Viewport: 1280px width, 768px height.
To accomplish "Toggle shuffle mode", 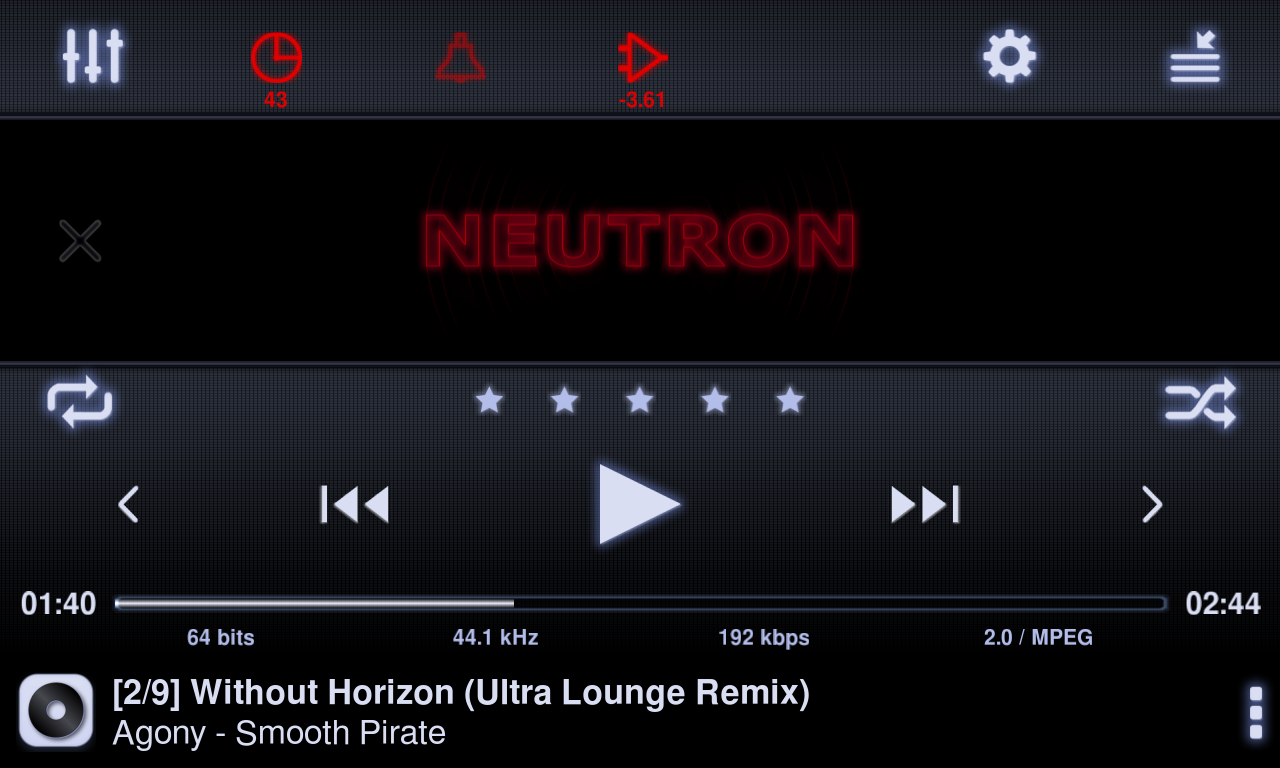I will click(x=1200, y=403).
